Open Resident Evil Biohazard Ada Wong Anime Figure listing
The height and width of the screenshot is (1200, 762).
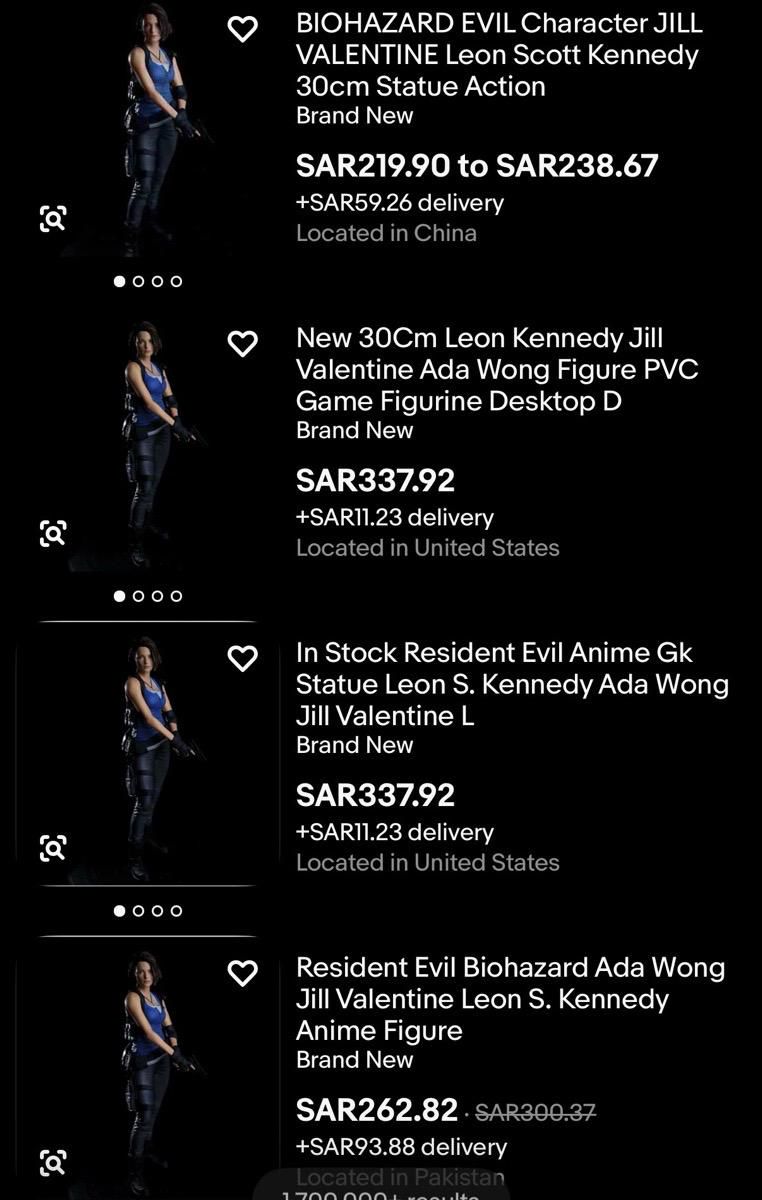tap(510, 999)
